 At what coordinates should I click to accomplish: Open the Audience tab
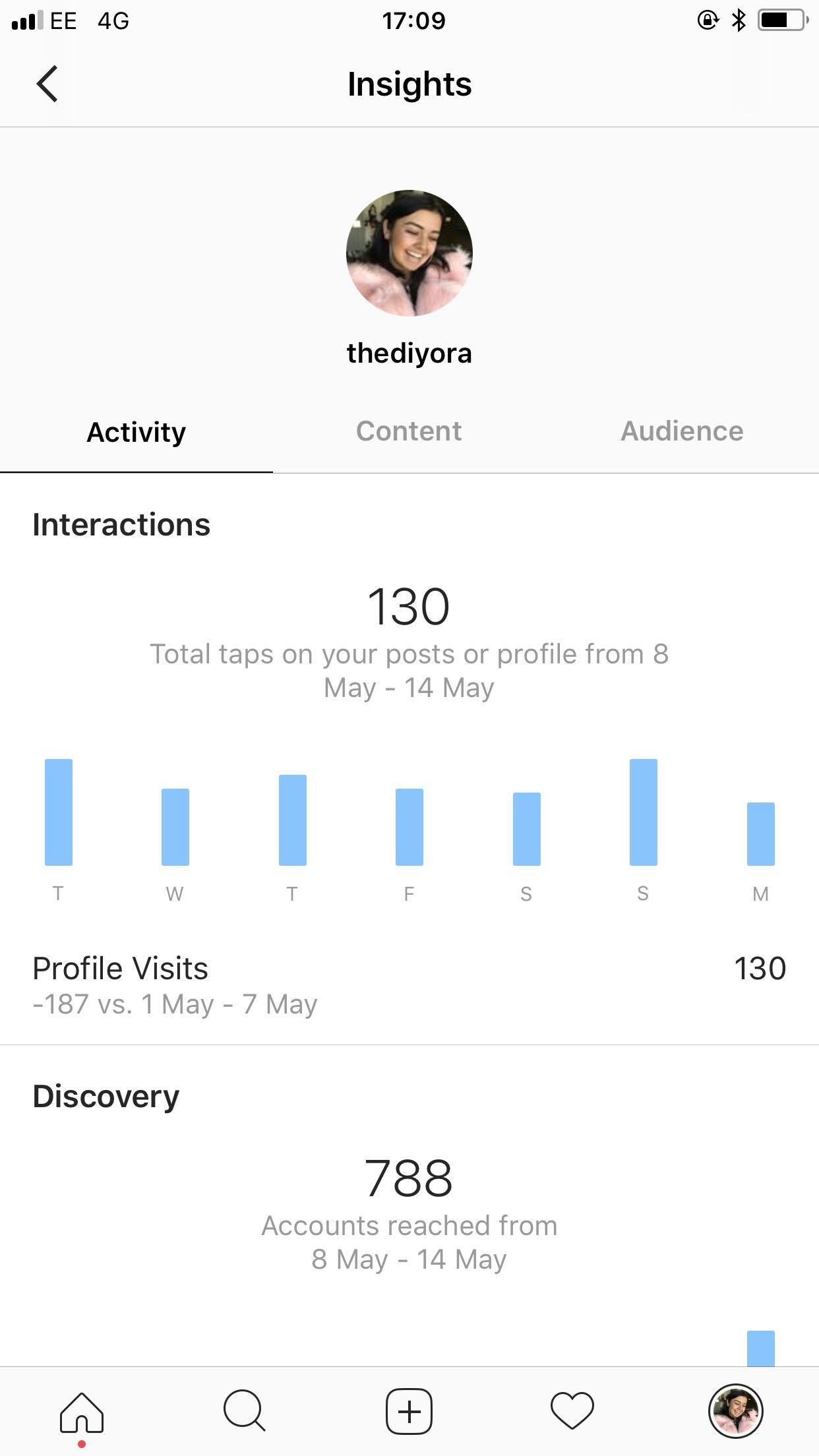682,431
